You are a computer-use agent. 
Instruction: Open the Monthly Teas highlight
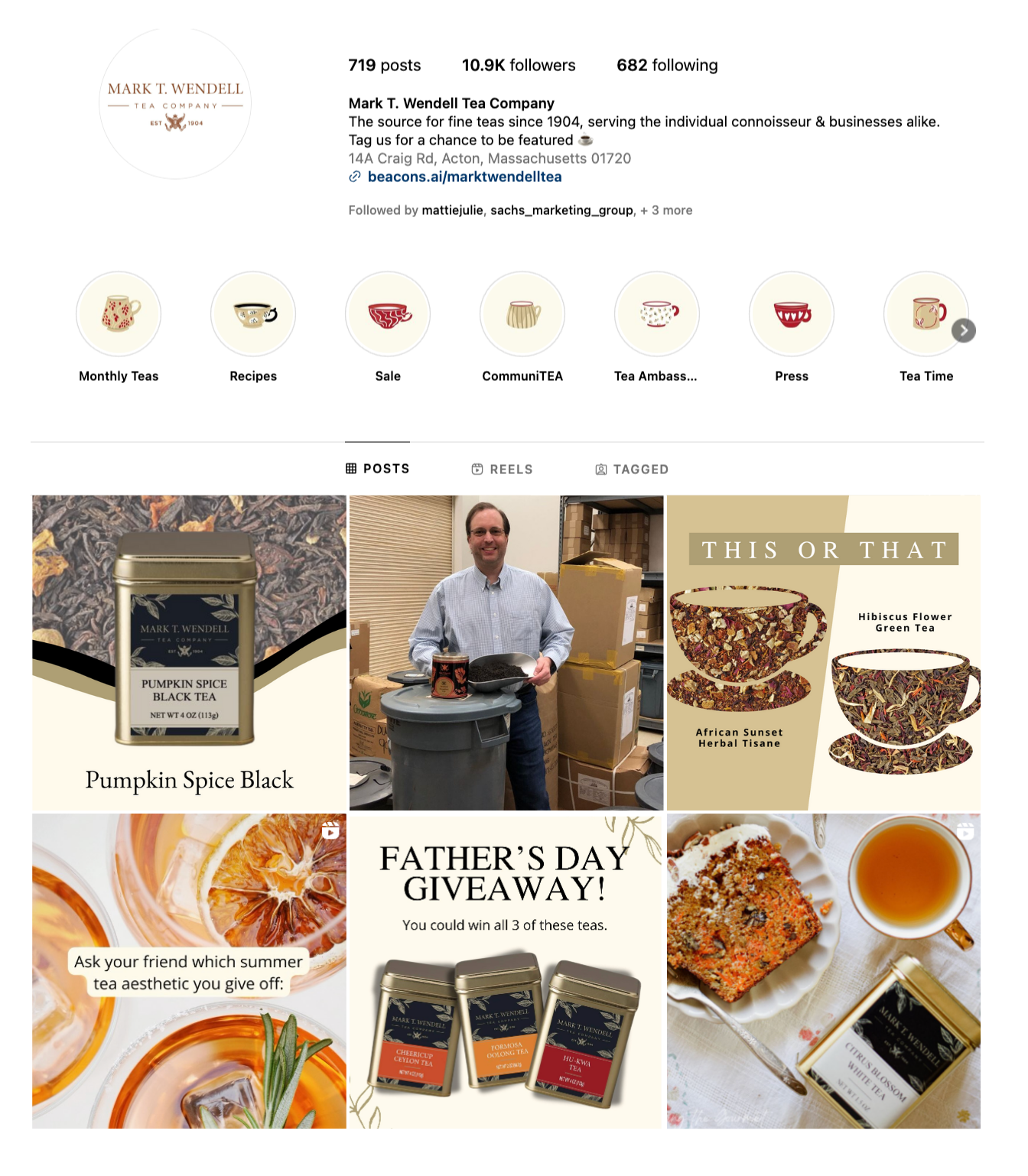click(x=119, y=314)
